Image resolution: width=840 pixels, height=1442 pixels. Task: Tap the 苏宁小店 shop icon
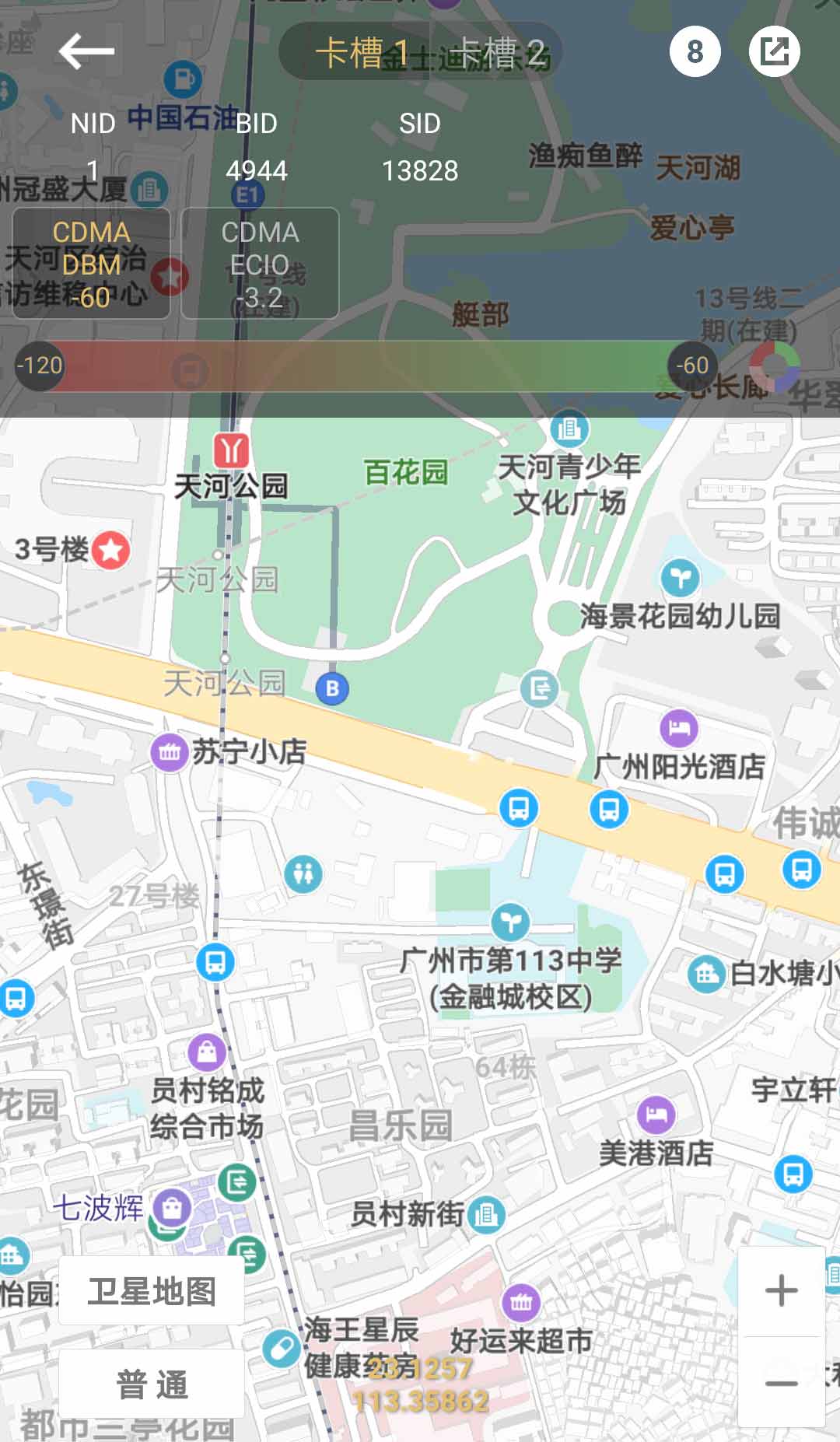coord(168,754)
